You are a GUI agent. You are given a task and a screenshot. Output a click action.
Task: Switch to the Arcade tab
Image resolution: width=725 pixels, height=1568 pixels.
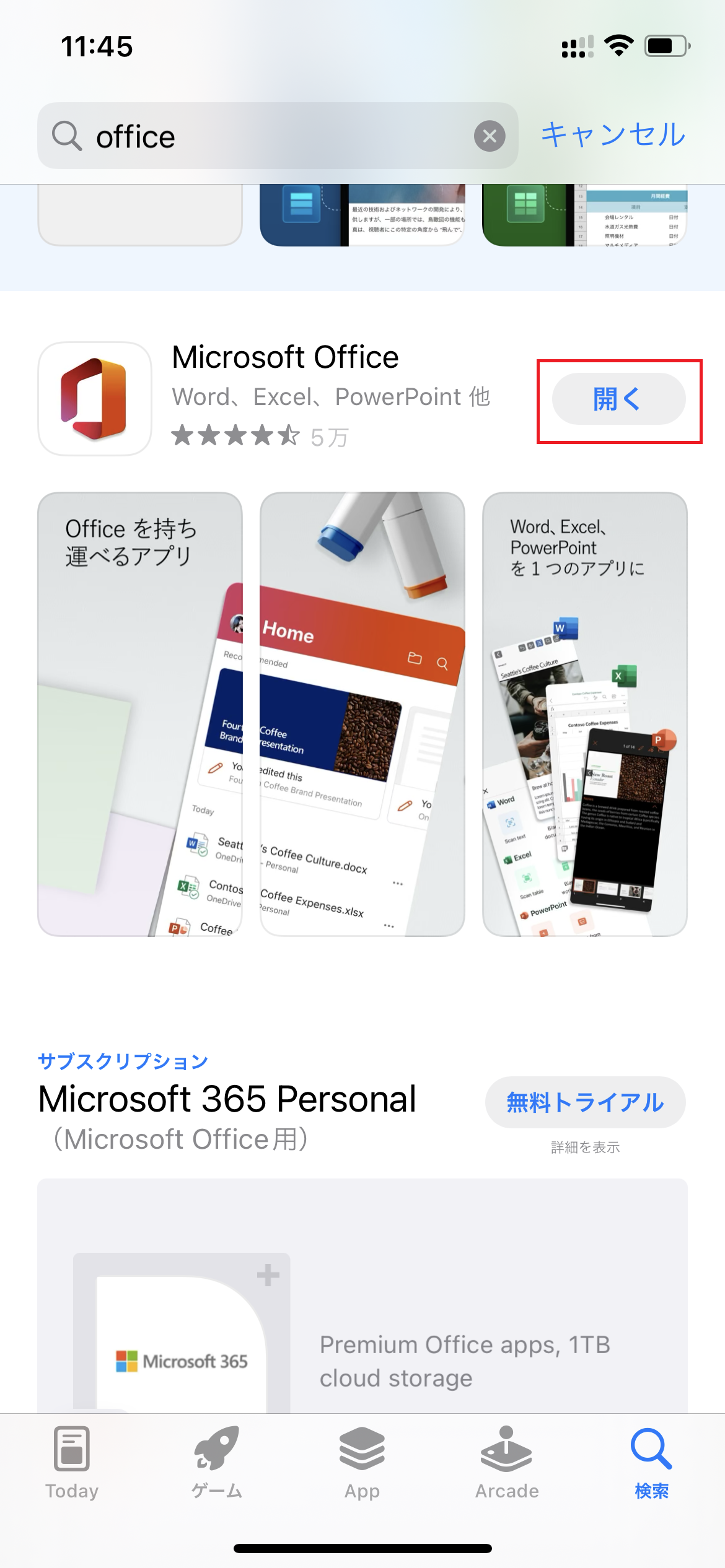(x=507, y=1463)
